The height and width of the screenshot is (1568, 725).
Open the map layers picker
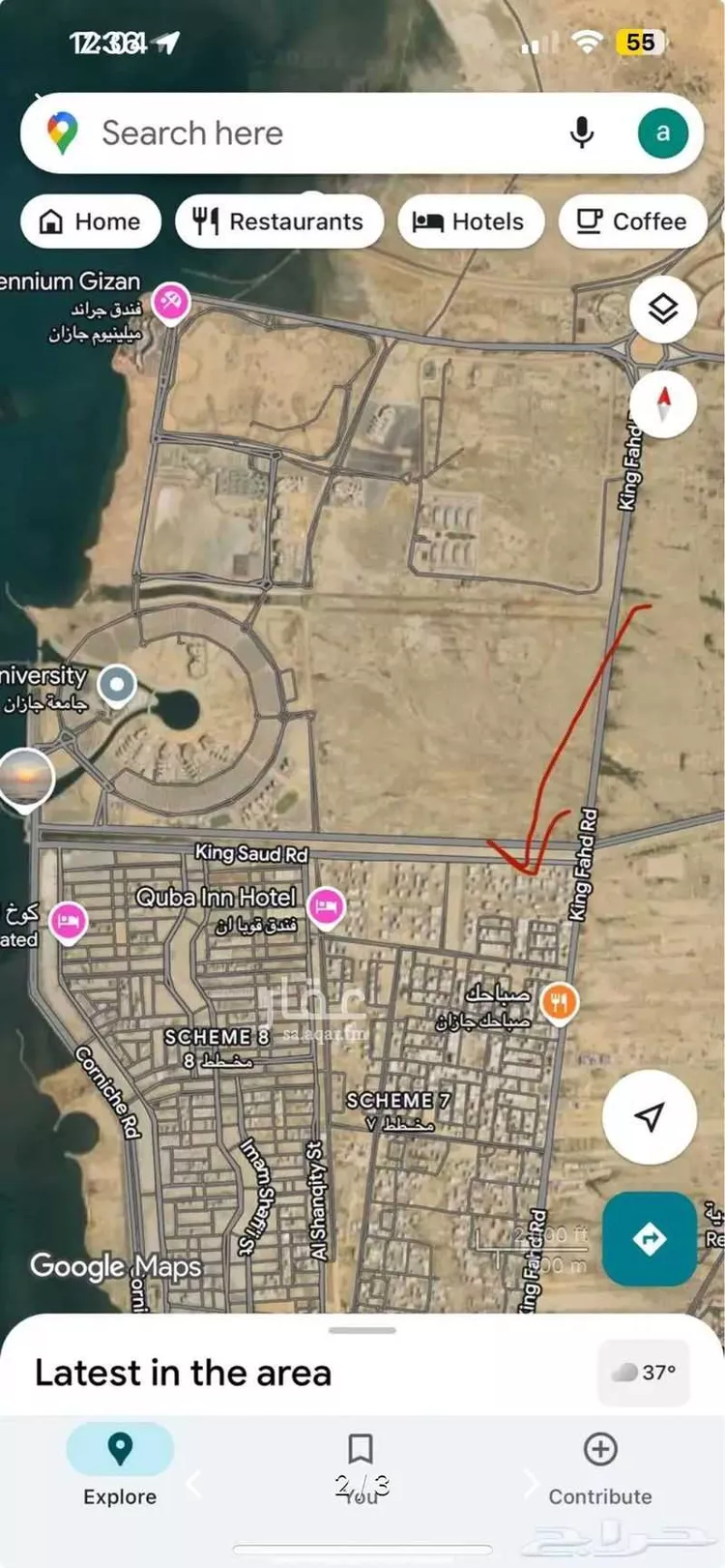(662, 311)
